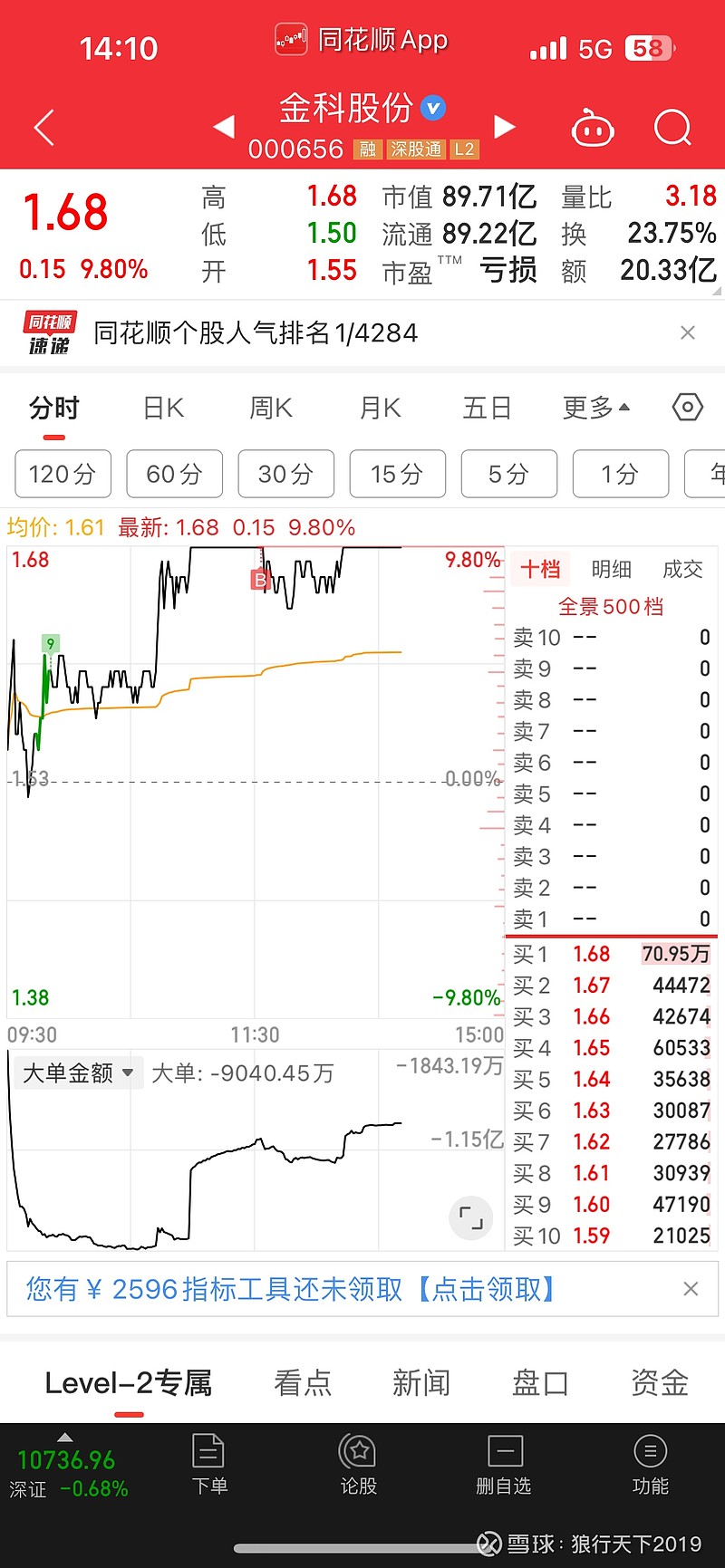This screenshot has height=1568, width=725.
Task: Open the chart settings gear icon
Action: 688,408
